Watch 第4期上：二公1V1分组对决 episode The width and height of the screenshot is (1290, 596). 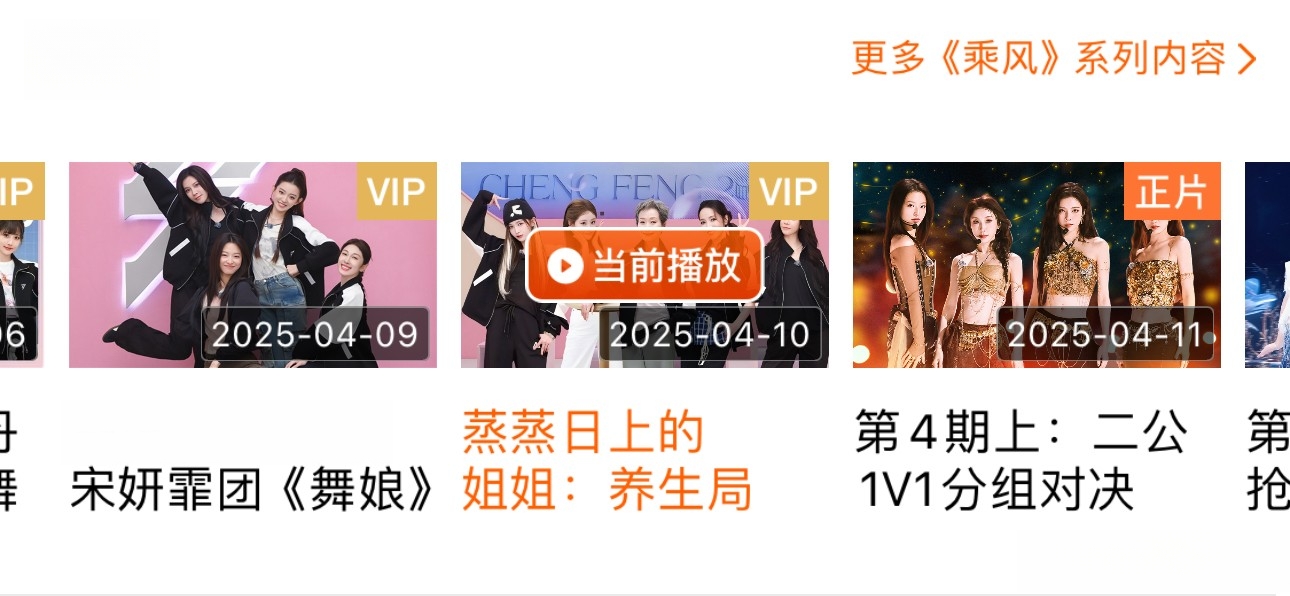click(1036, 265)
